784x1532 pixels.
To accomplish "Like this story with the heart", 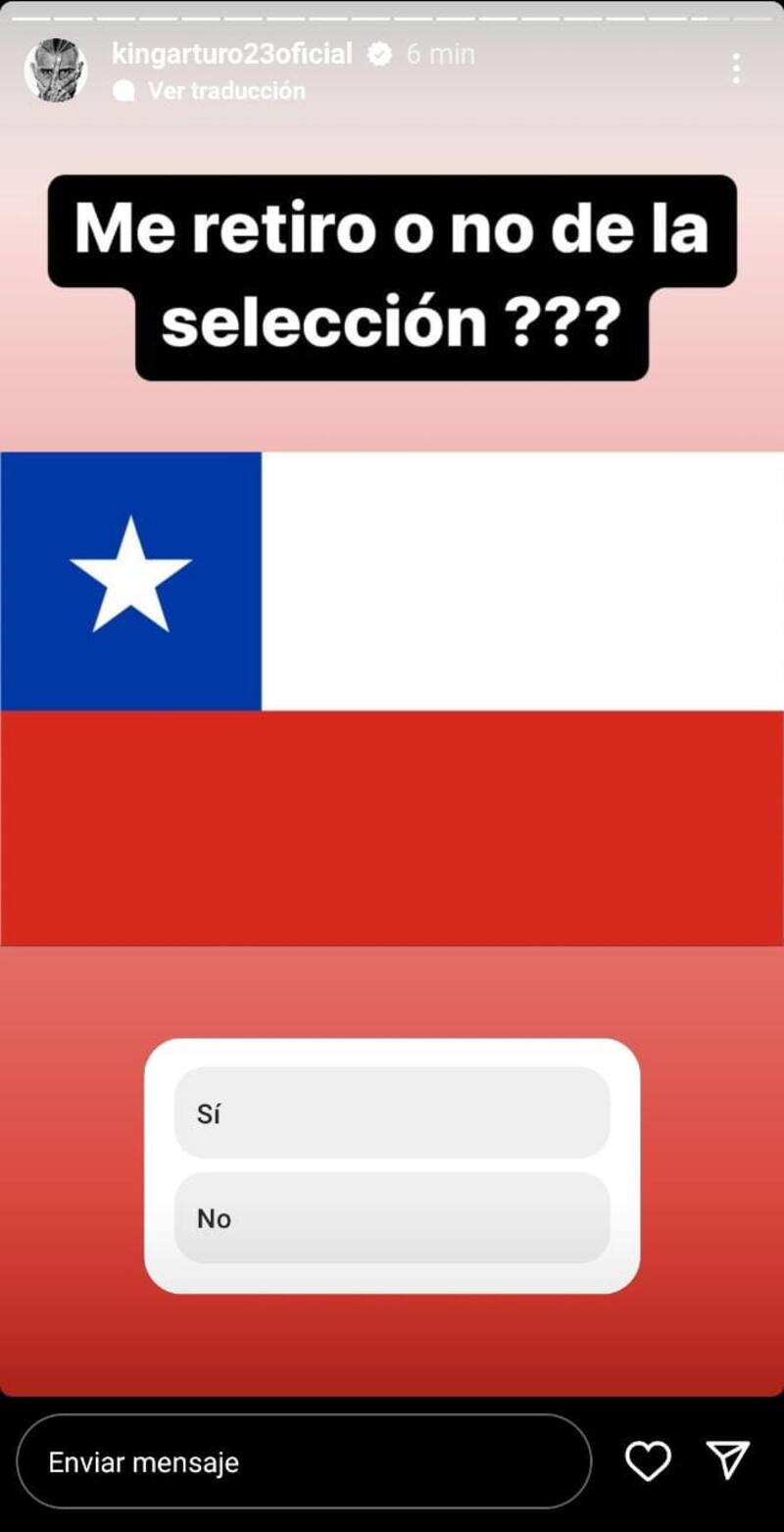I will click(648, 1461).
